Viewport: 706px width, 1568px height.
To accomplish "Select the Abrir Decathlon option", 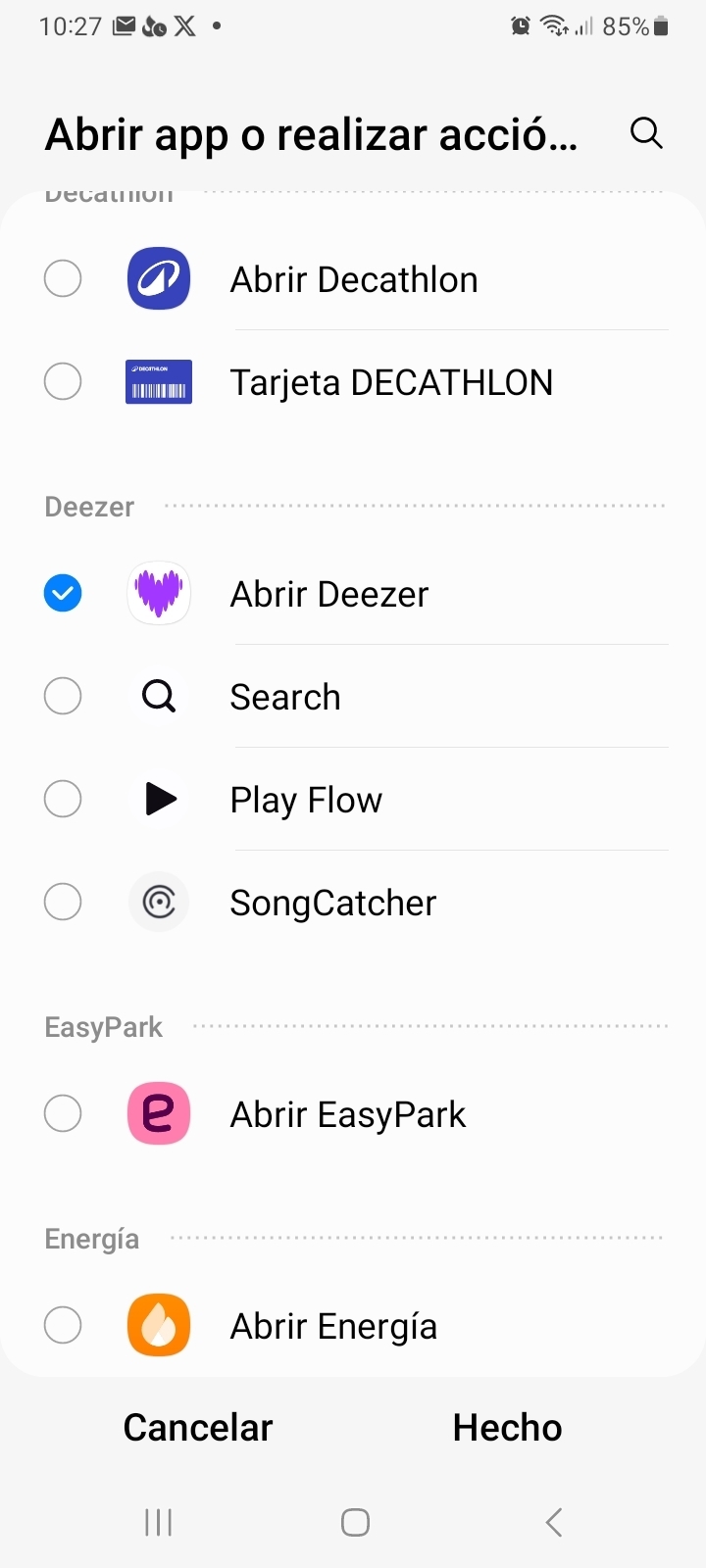I will pyautogui.click(x=353, y=279).
